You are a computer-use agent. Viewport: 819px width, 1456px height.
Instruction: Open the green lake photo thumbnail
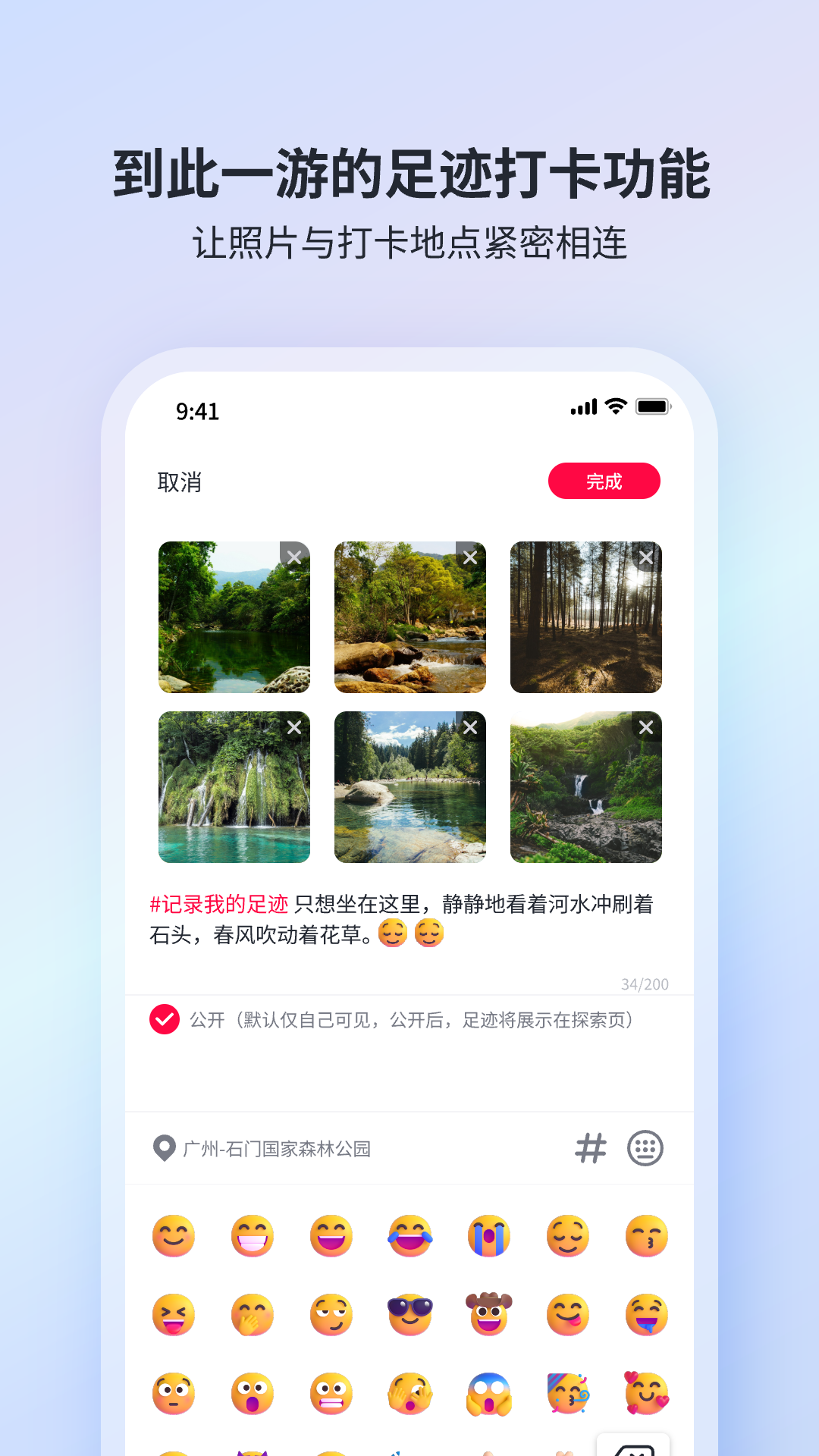(x=234, y=617)
